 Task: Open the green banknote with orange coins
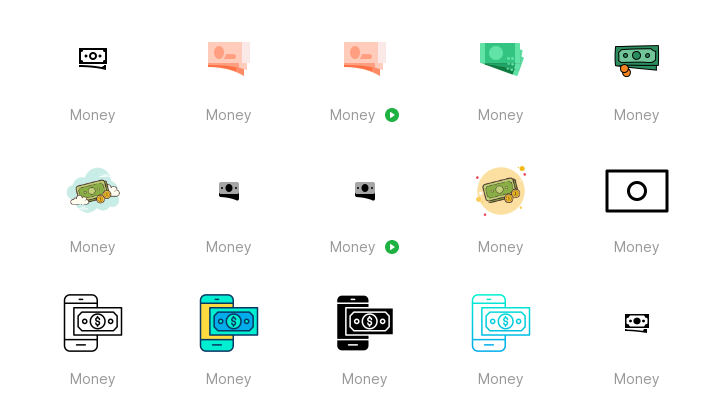636,58
